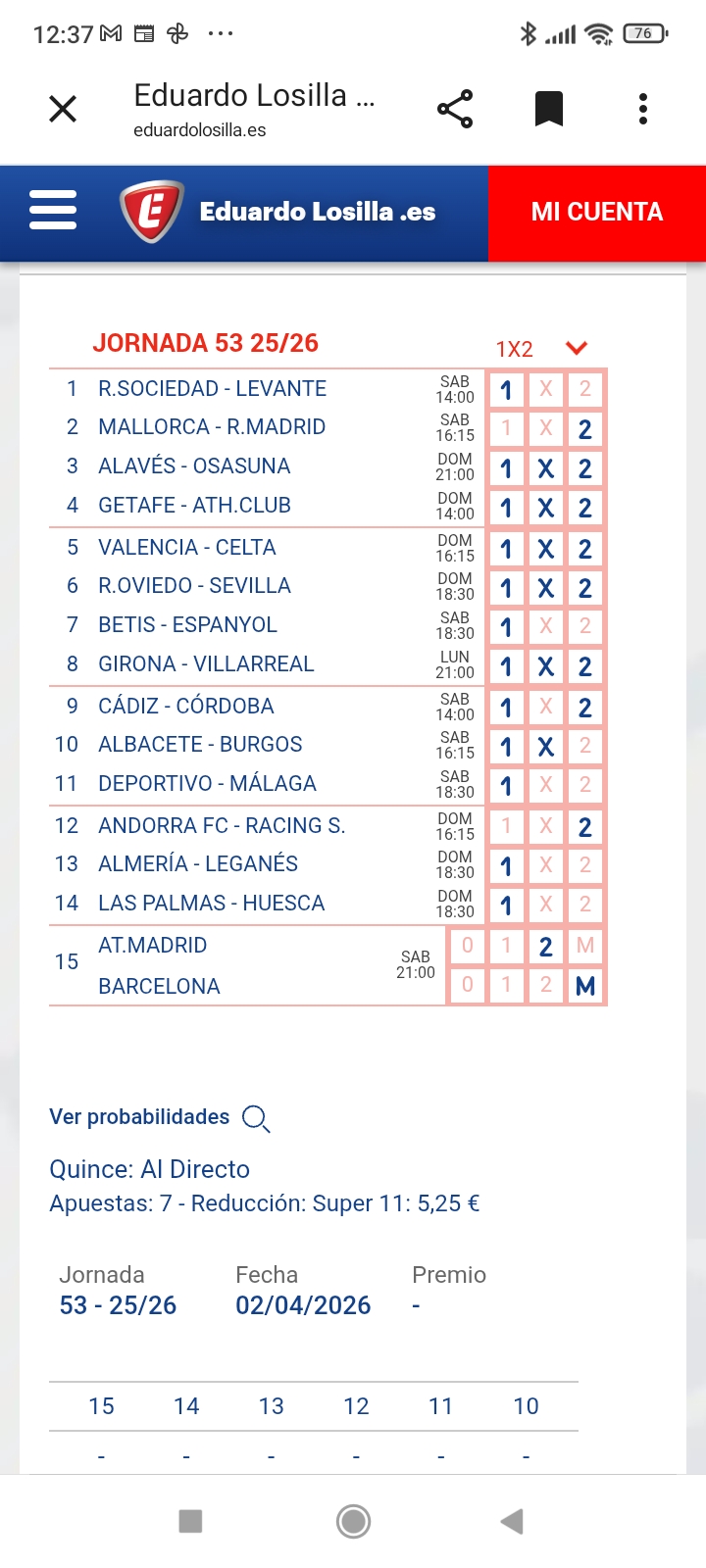
Task: Open the hamburger navigation menu
Action: tap(53, 209)
